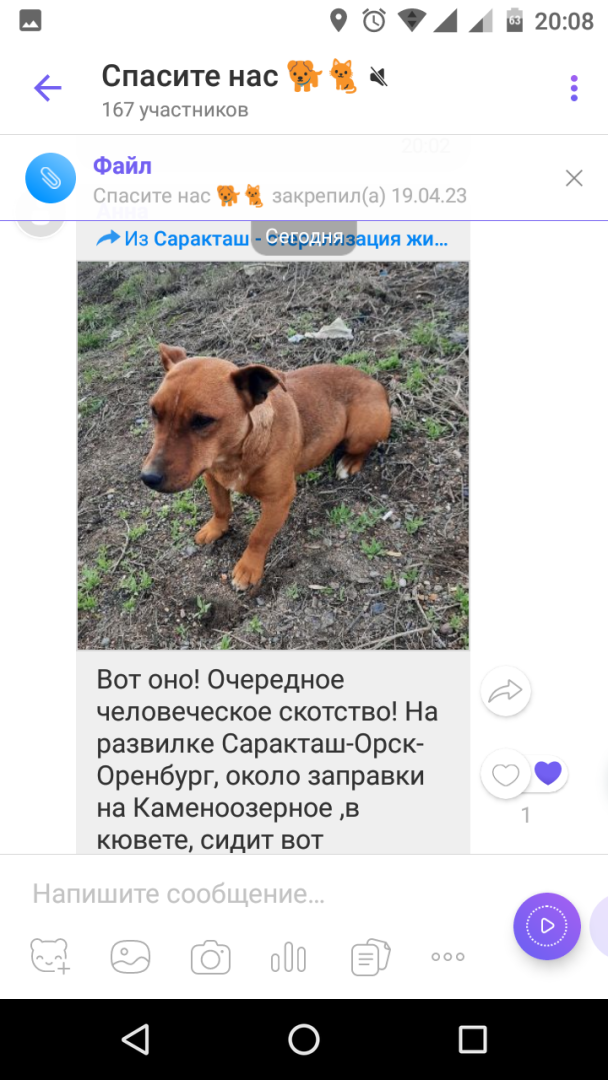Show more attachment options
The height and width of the screenshot is (1080, 608).
(x=448, y=958)
